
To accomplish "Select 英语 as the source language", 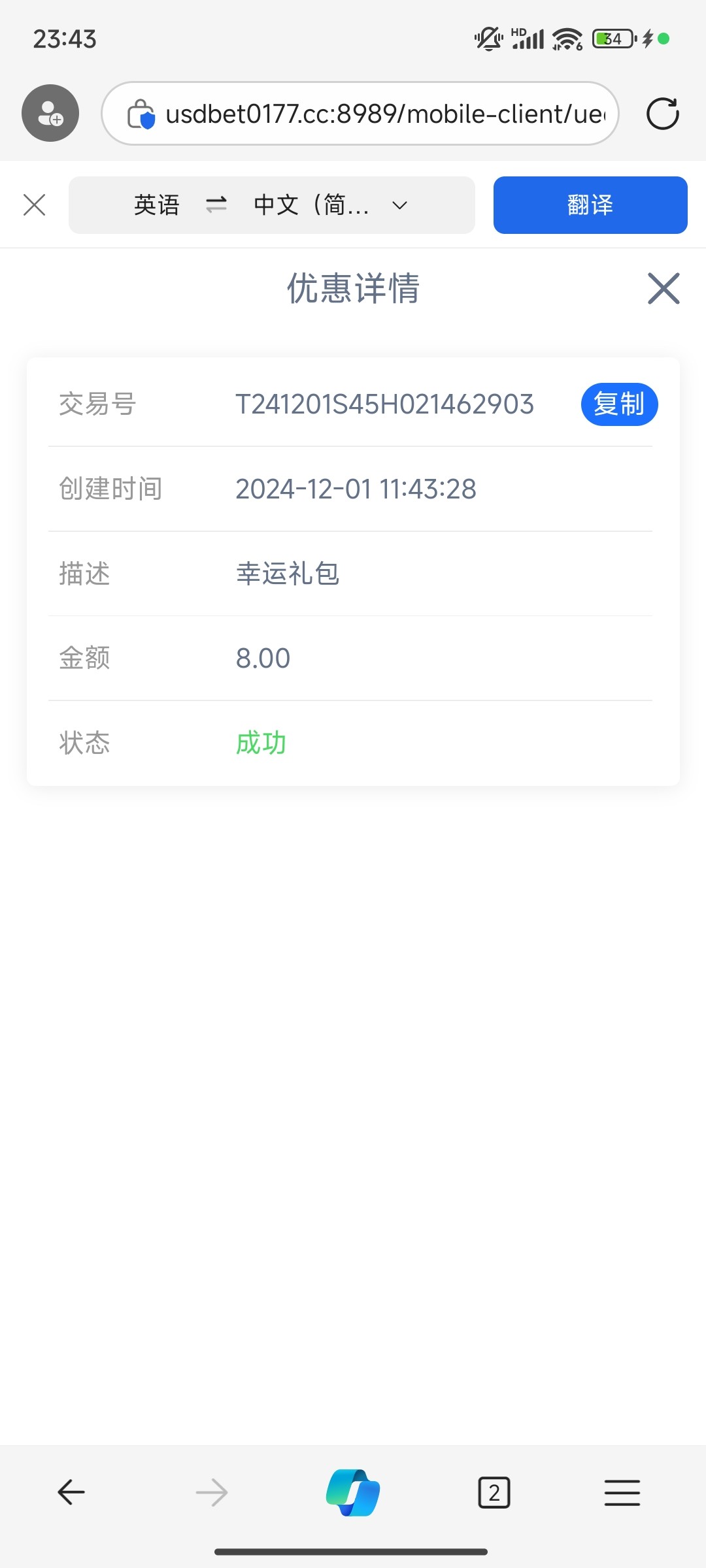I will click(x=157, y=205).
